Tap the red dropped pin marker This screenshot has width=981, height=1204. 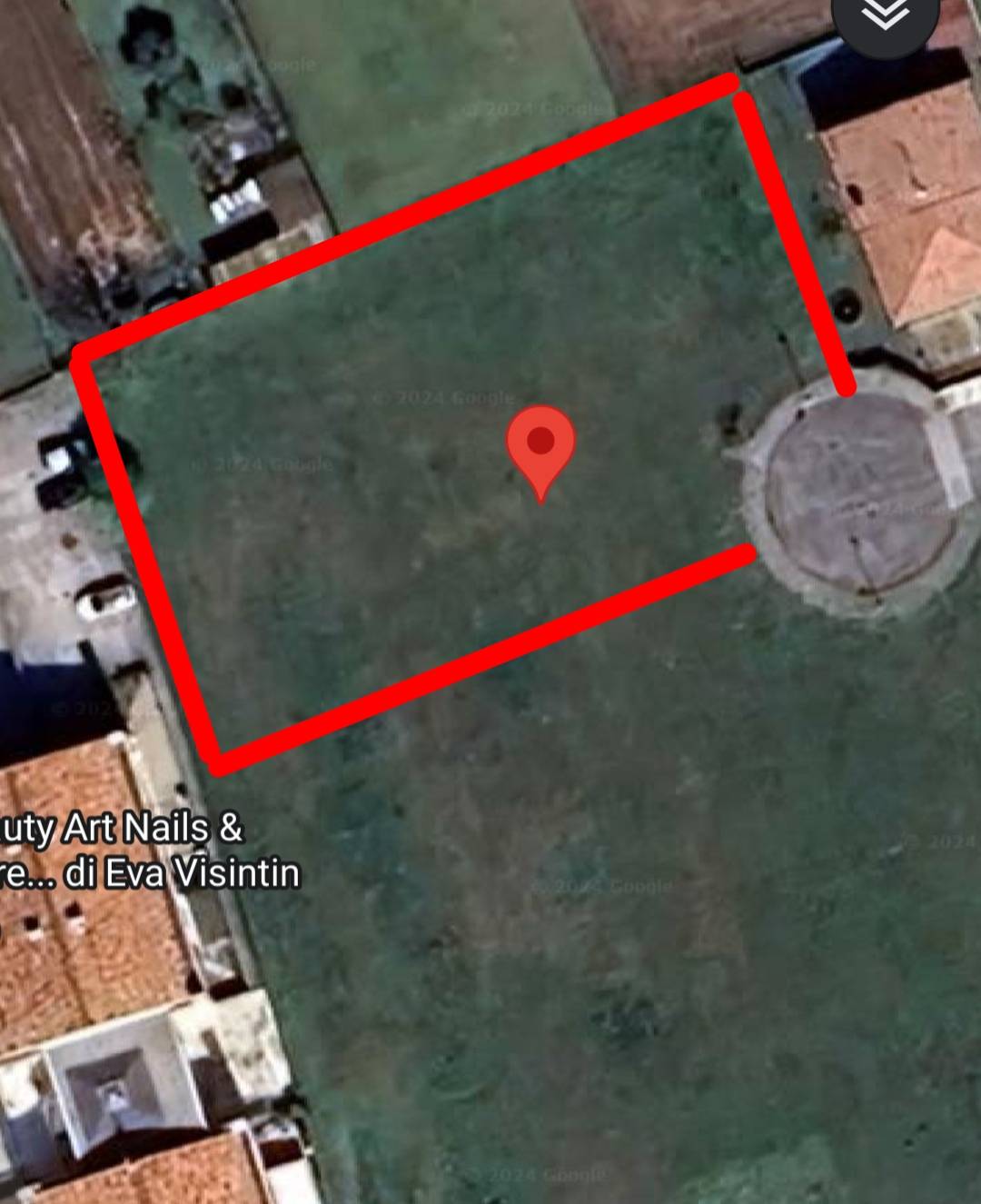click(540, 447)
